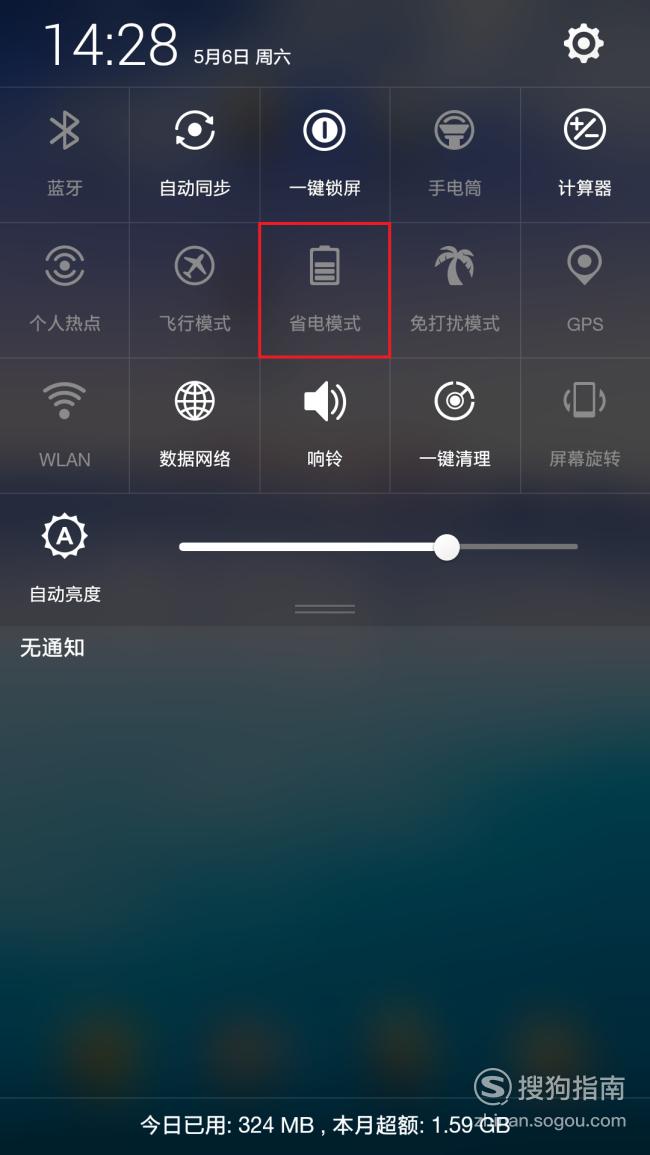Run one-tap cleanup (一键清理)
The height and width of the screenshot is (1155, 650).
point(455,426)
